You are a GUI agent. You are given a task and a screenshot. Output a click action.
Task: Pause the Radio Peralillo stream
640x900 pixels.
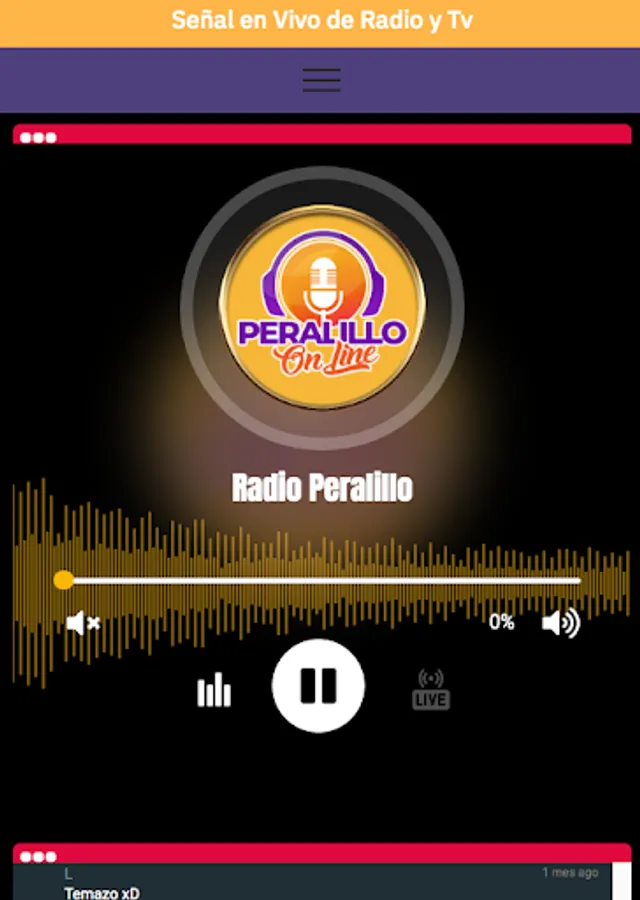(x=318, y=686)
